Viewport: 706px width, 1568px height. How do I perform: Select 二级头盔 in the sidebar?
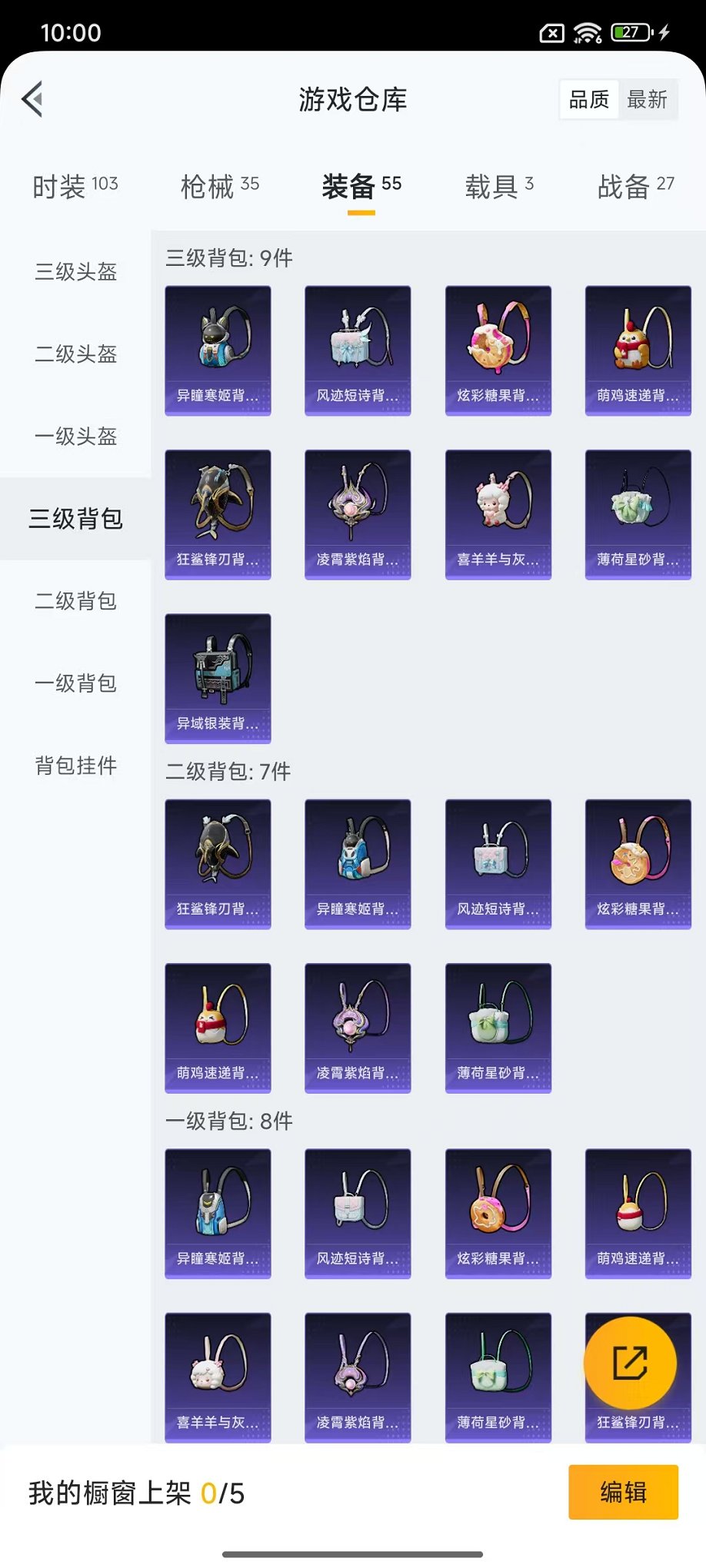click(x=75, y=354)
